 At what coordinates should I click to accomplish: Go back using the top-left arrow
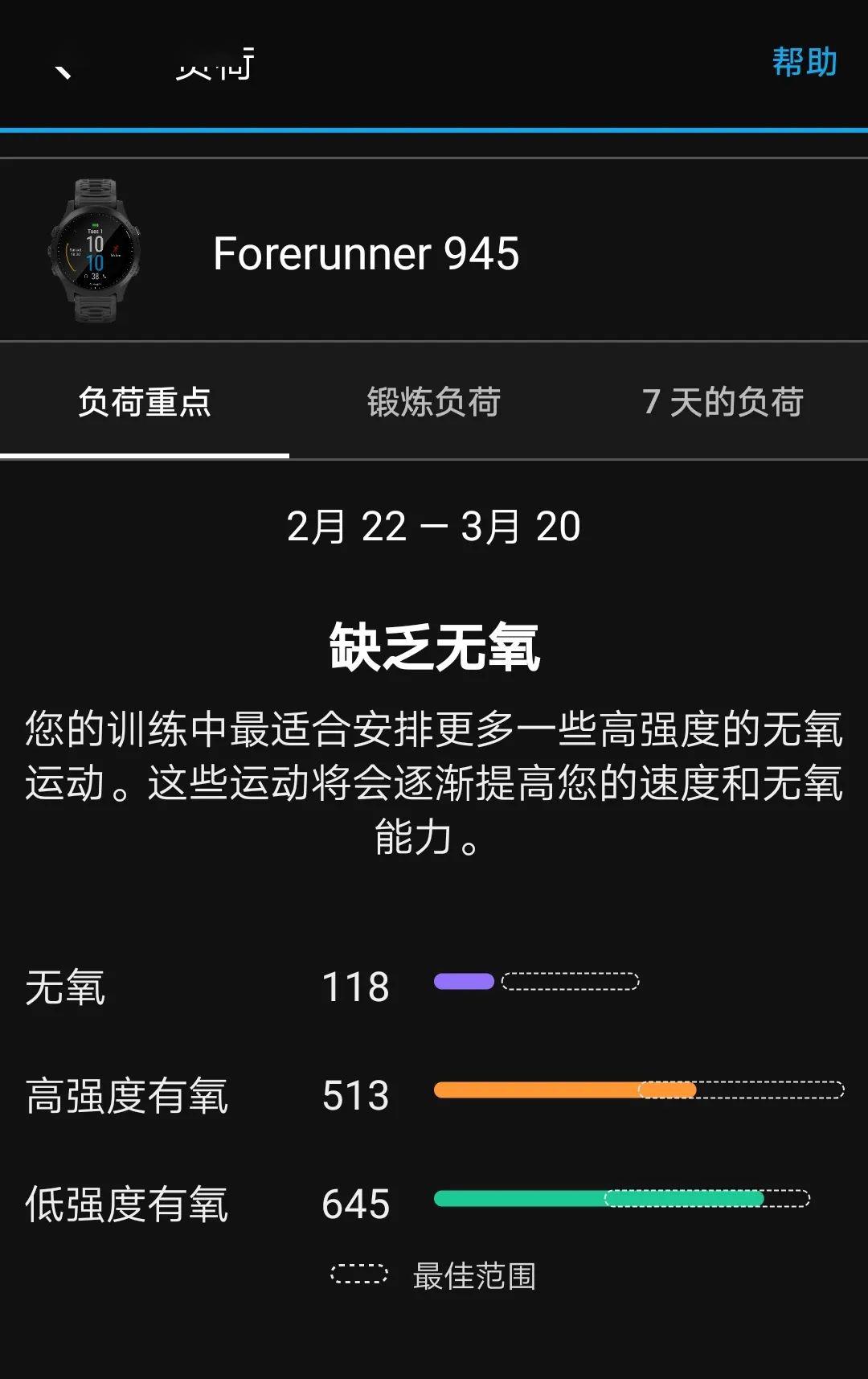pos(62,68)
